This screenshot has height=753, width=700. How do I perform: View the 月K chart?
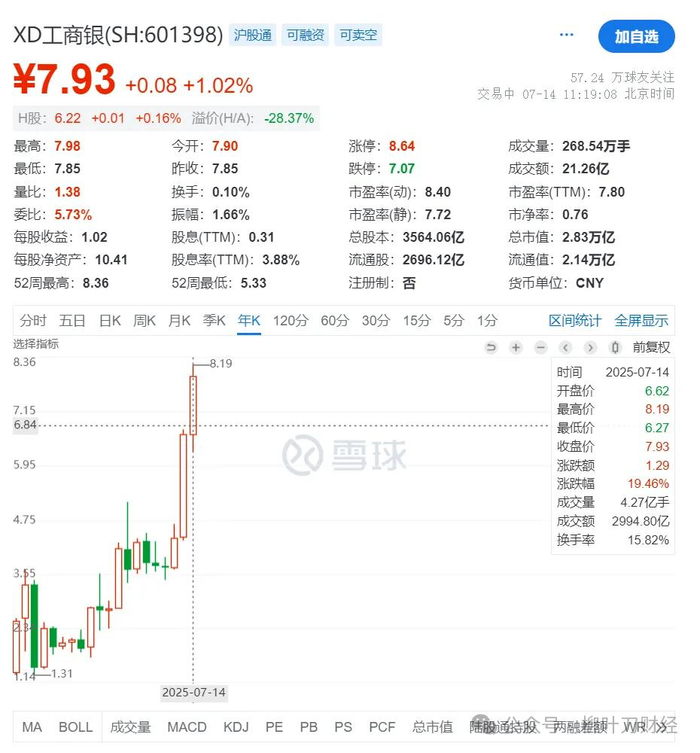[x=179, y=320]
